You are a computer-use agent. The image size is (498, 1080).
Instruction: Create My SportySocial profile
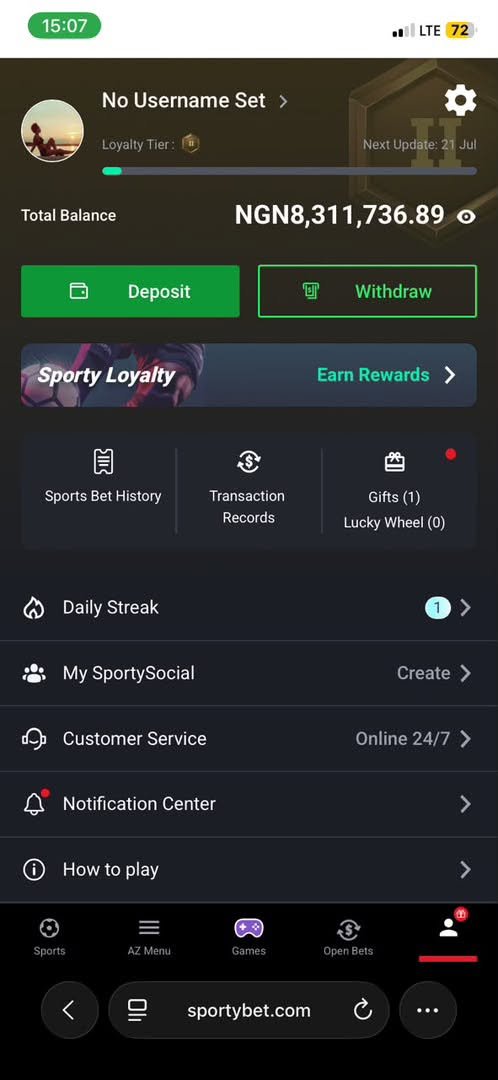[x=249, y=673]
